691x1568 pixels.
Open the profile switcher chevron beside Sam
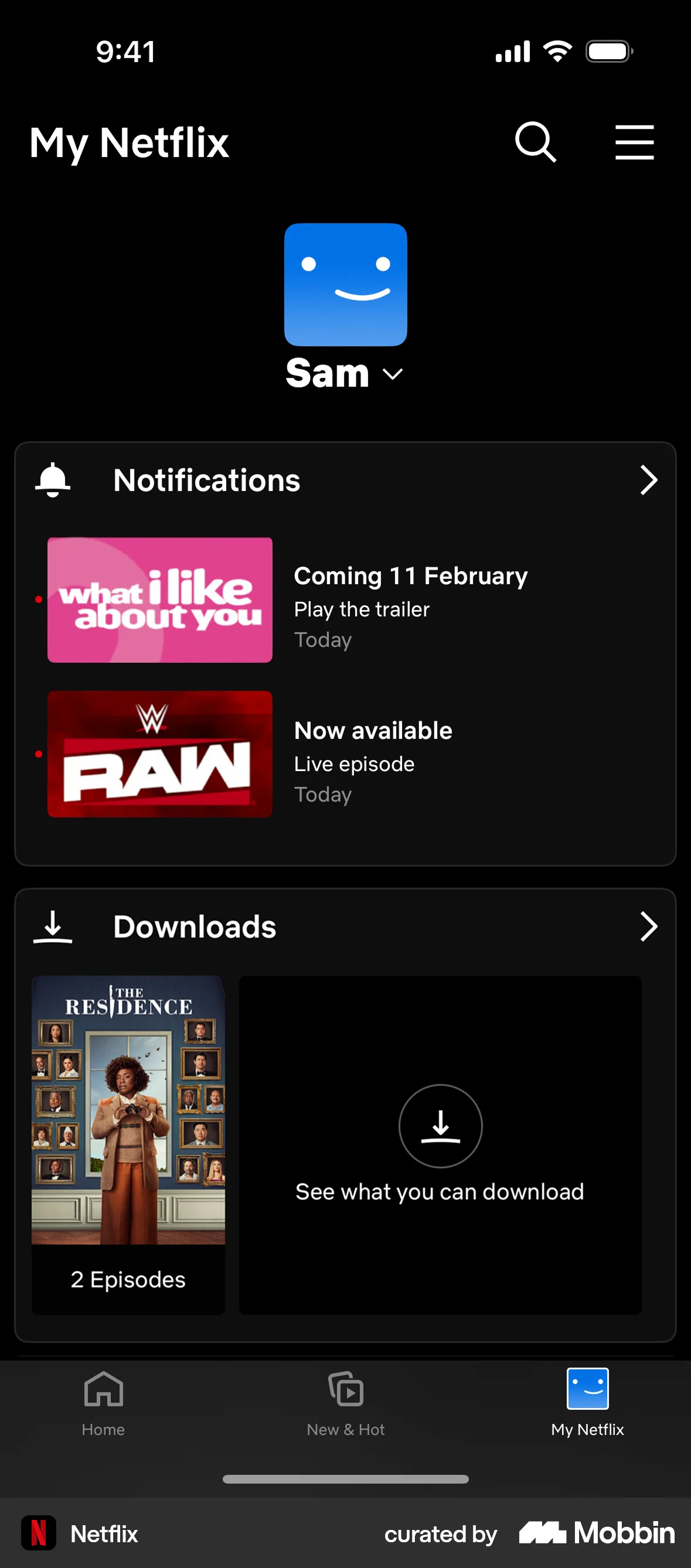(393, 376)
